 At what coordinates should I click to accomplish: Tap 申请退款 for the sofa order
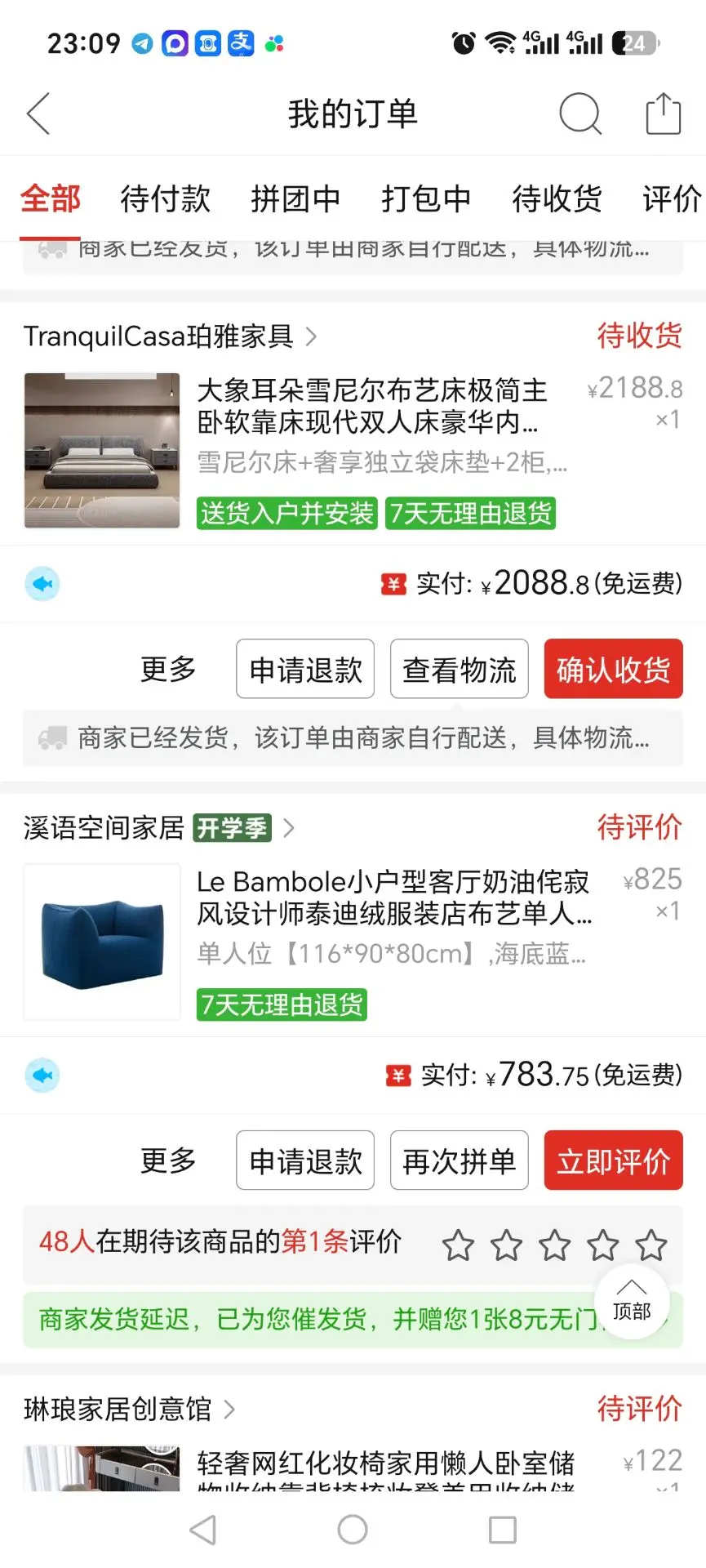tap(305, 1160)
